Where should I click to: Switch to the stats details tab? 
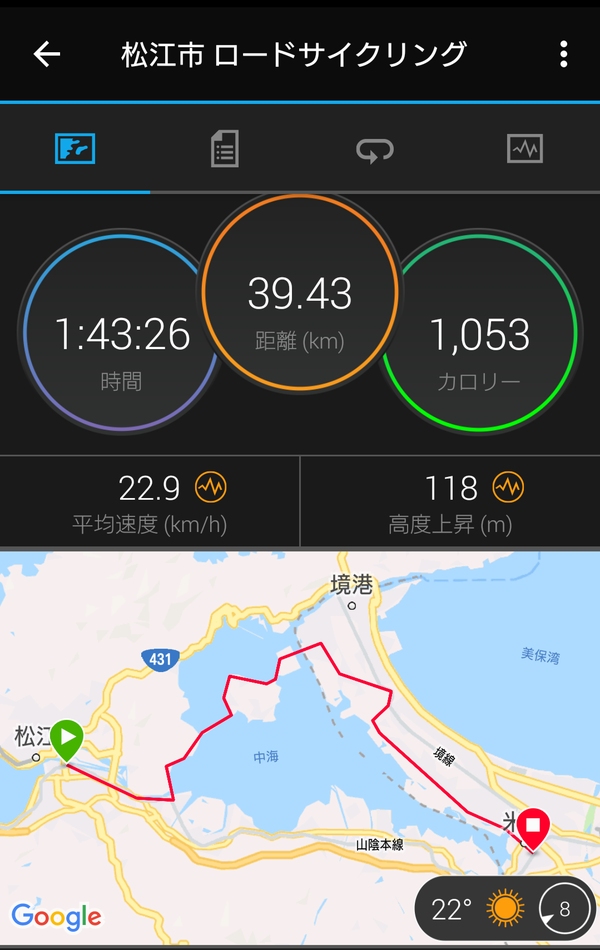(x=224, y=150)
